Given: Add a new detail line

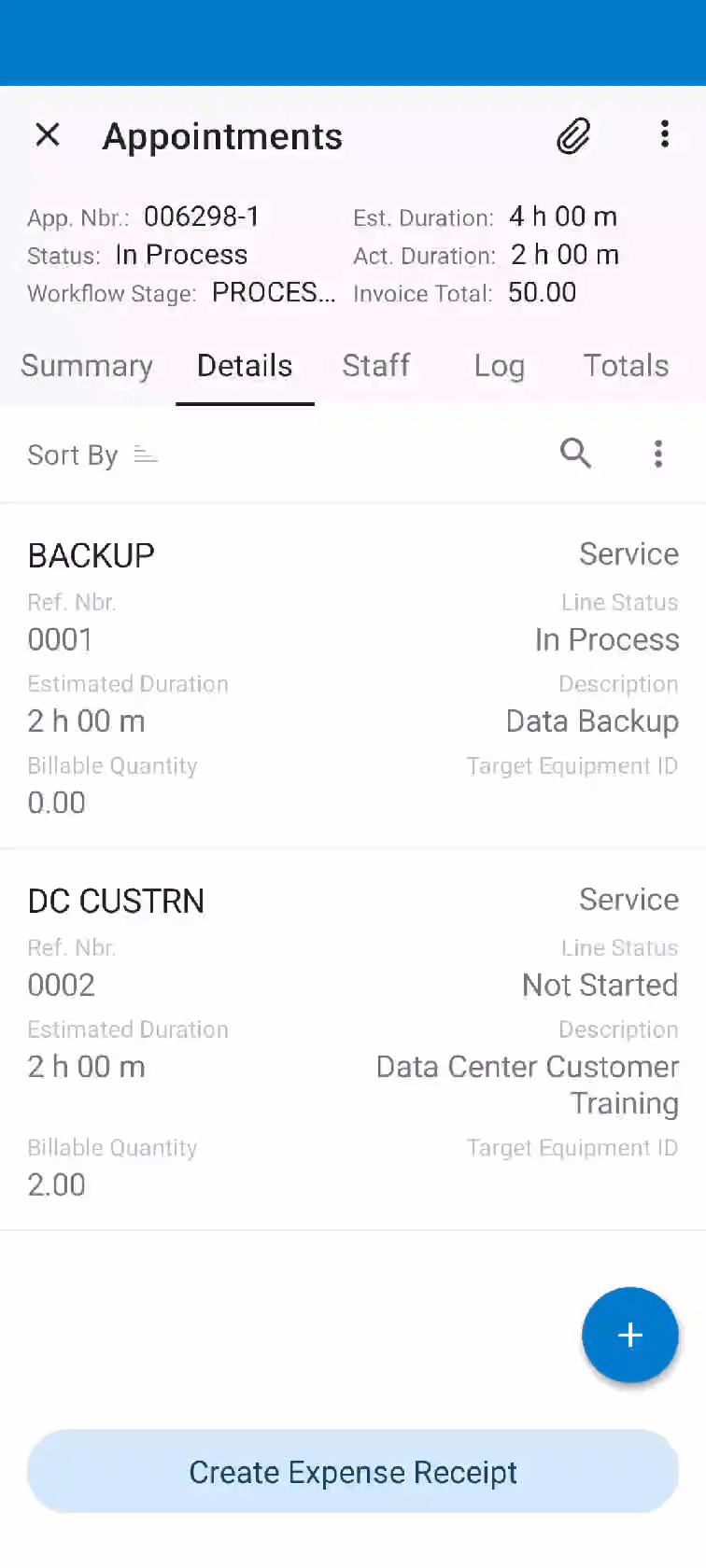Looking at the screenshot, I should pyautogui.click(x=629, y=1335).
